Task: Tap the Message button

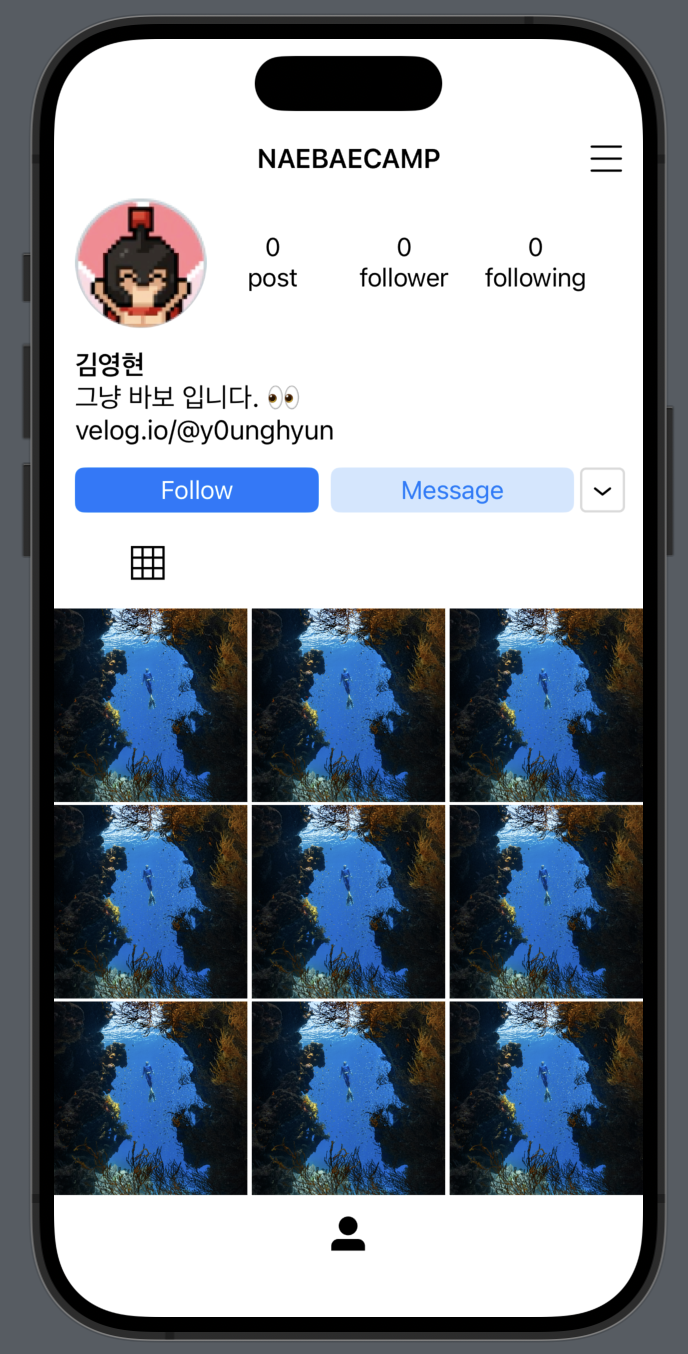Action: 452,490
